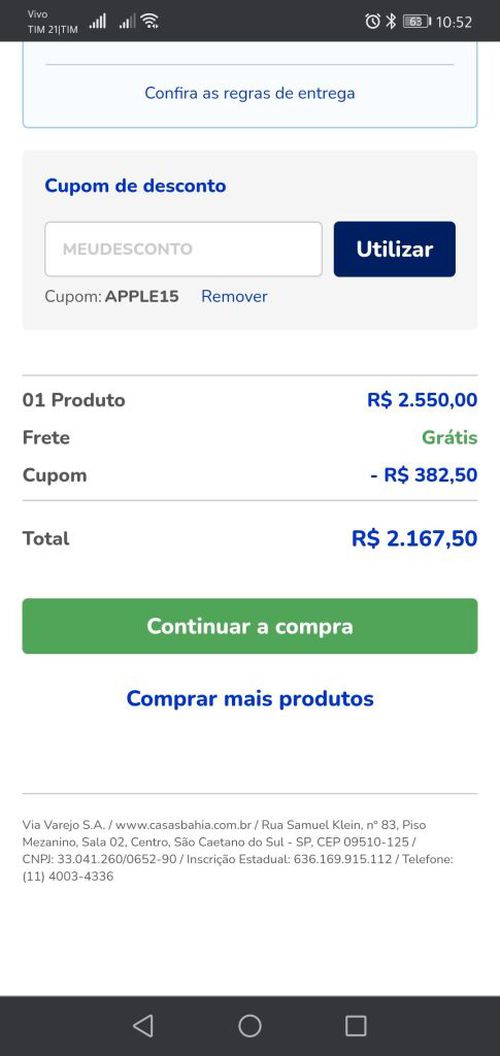Open the Confira as regras de entrega link

[249, 93]
